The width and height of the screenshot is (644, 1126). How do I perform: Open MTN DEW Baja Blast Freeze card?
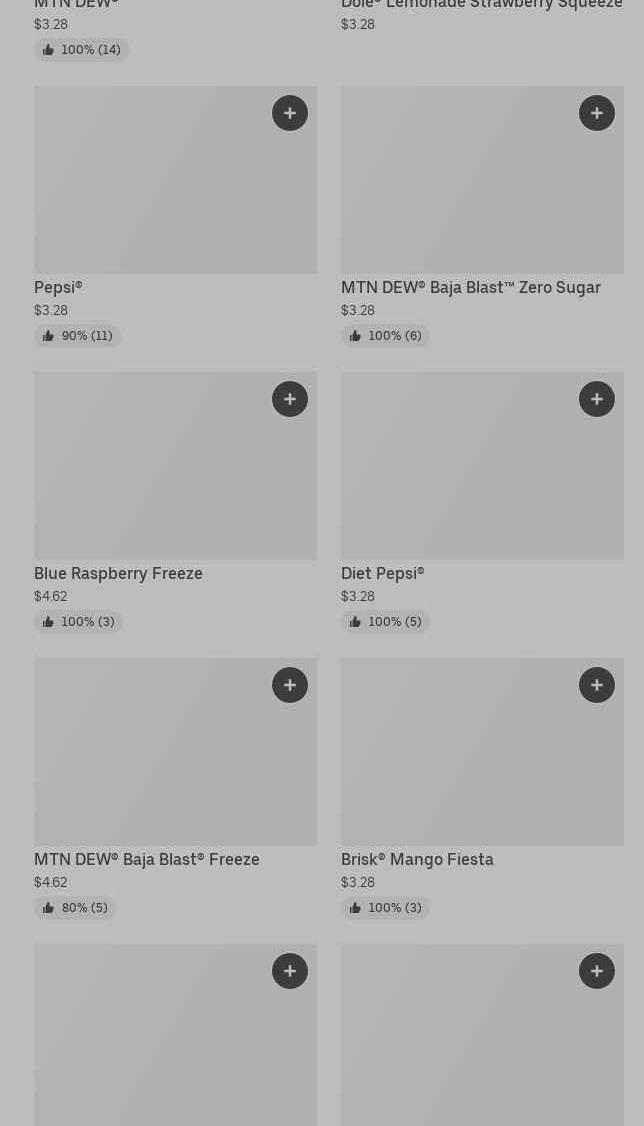pos(176,788)
